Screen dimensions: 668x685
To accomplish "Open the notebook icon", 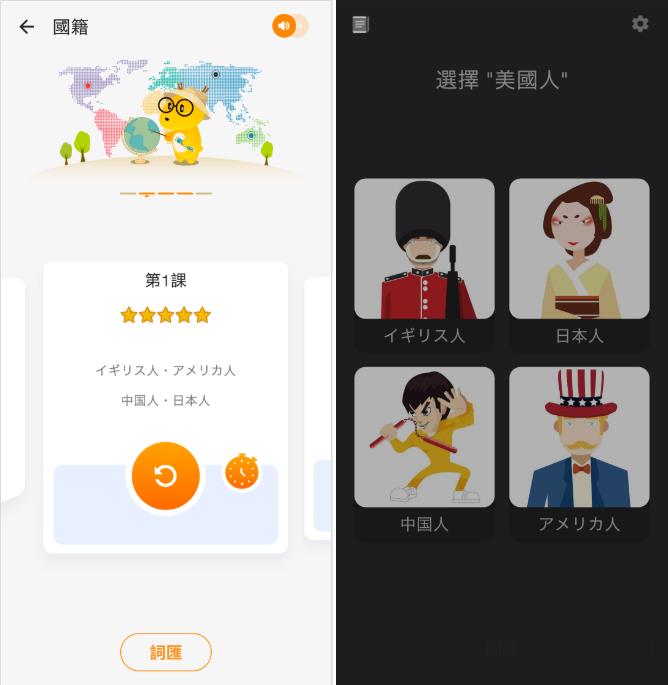I will coord(361,25).
